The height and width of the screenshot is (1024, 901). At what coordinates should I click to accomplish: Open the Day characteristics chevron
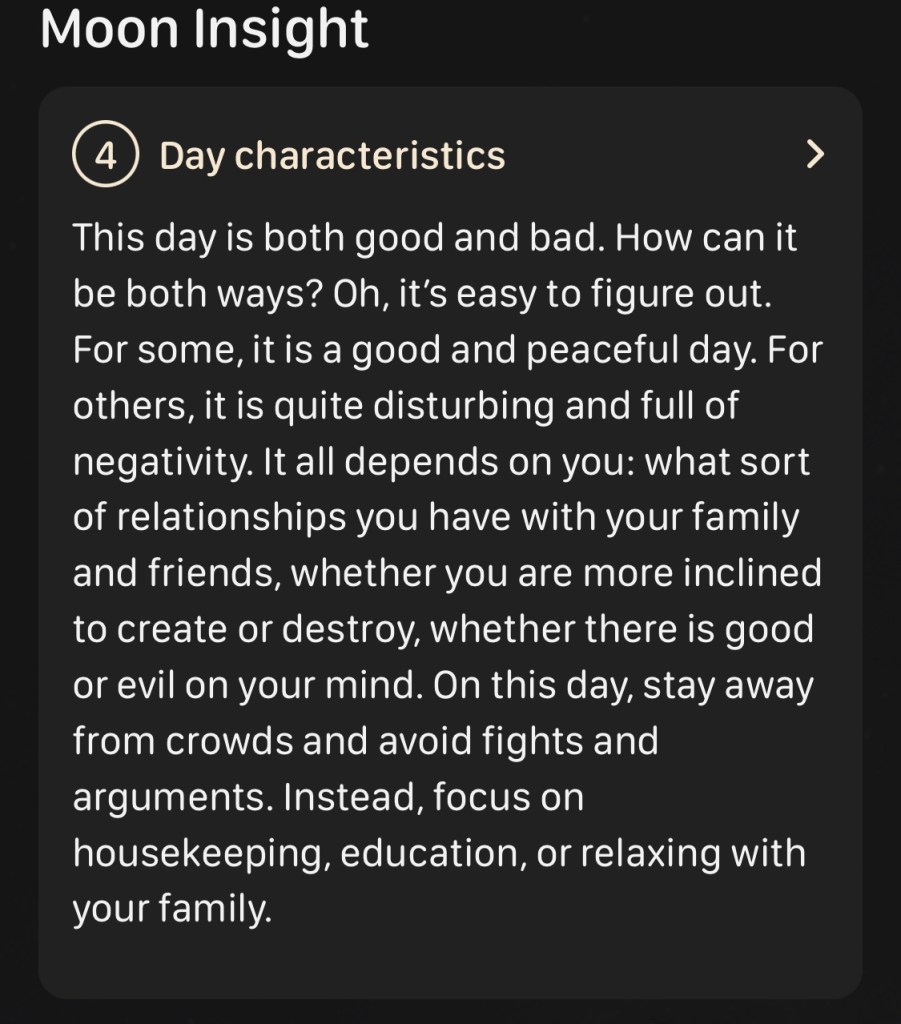pos(815,155)
